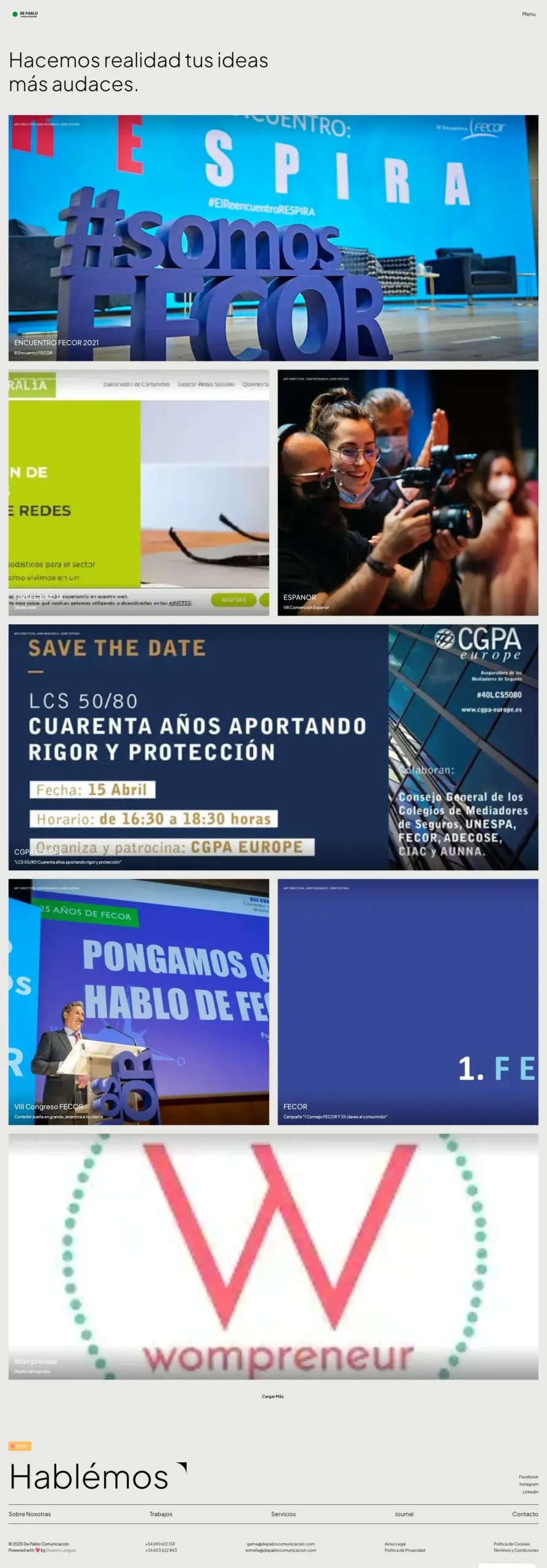The height and width of the screenshot is (1568, 547).
Task: View the Wompreneur logo design project
Action: 273,1257
